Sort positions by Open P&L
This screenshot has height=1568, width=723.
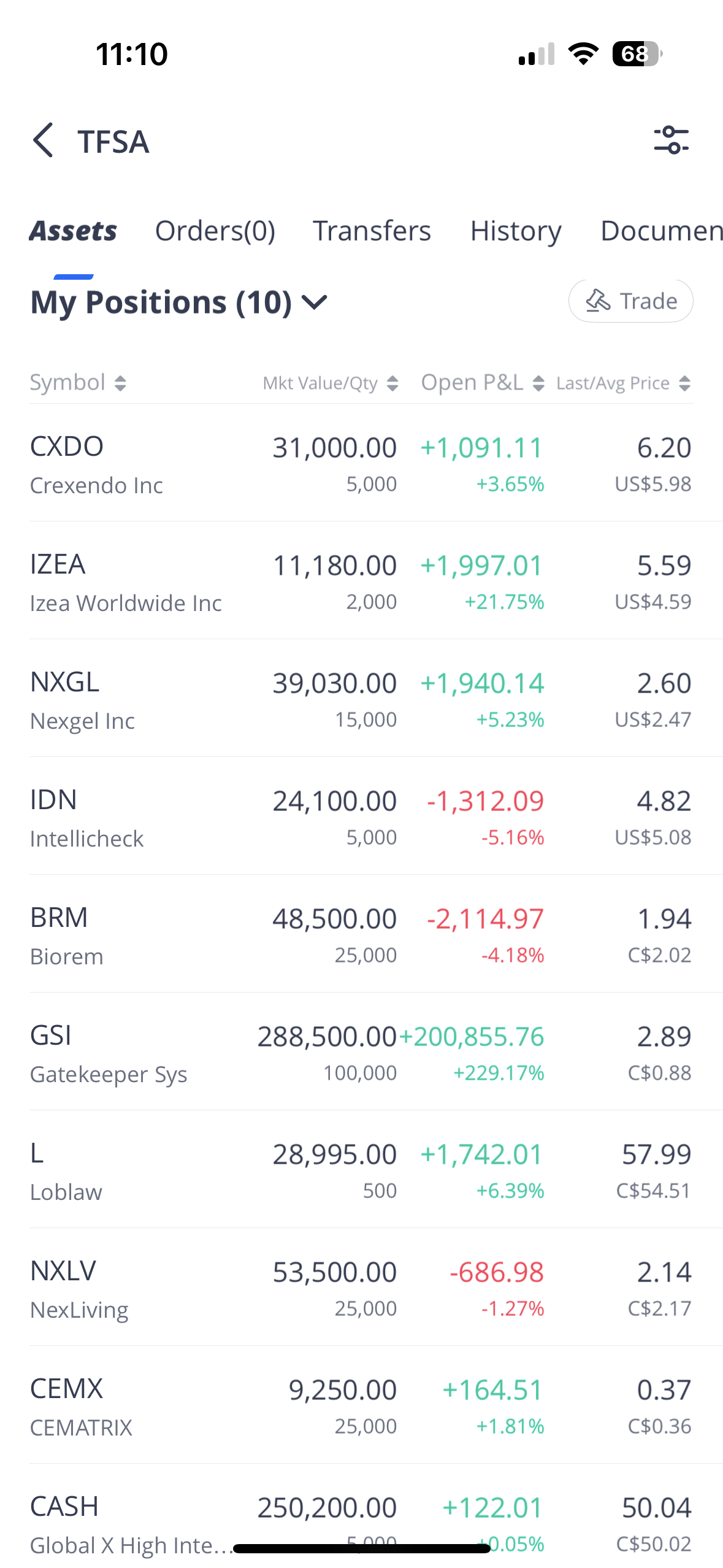tap(482, 383)
